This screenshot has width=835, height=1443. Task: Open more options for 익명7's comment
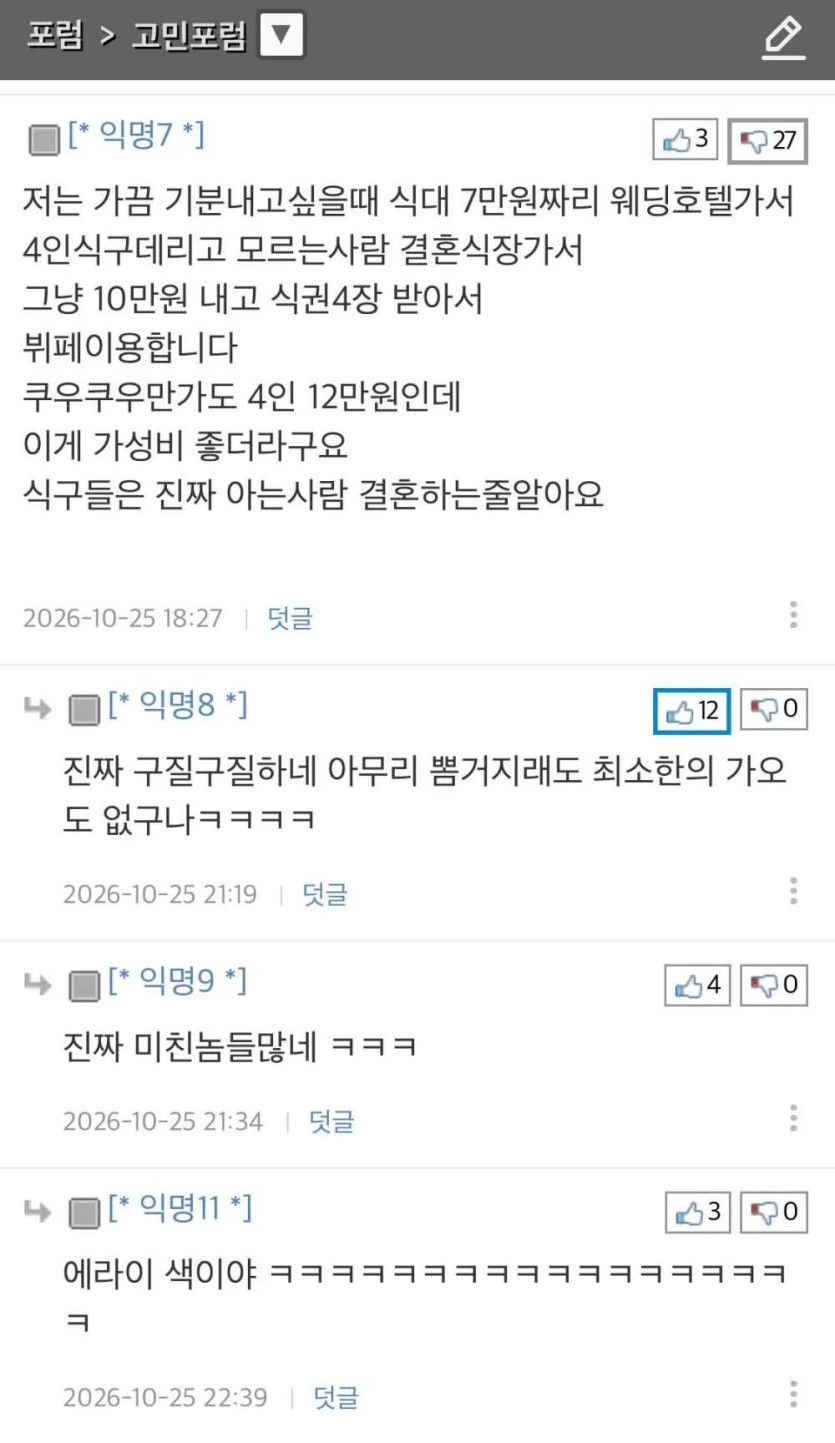(793, 615)
